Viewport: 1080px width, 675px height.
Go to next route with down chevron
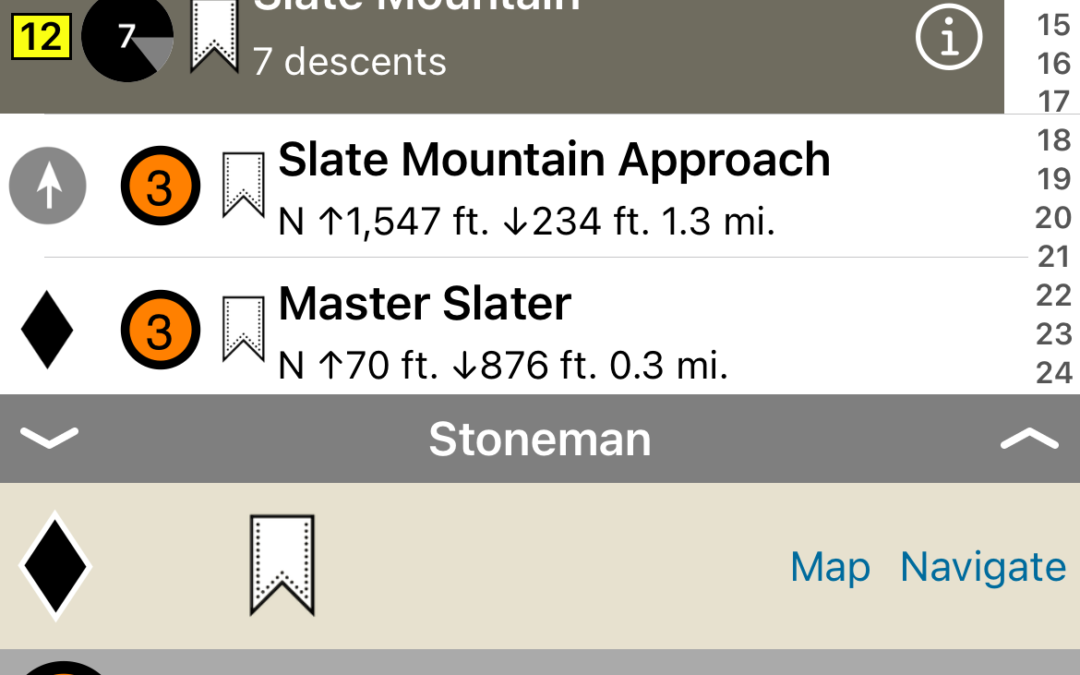(48, 438)
